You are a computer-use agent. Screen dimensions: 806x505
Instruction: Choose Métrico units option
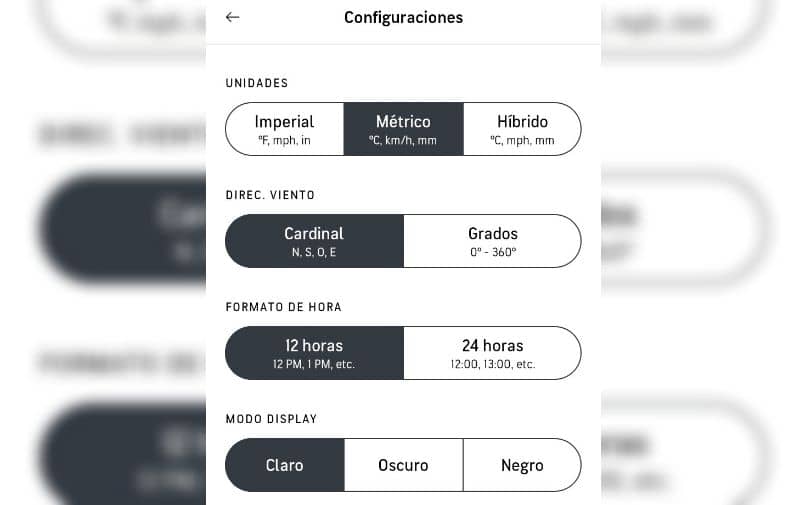[x=403, y=129]
